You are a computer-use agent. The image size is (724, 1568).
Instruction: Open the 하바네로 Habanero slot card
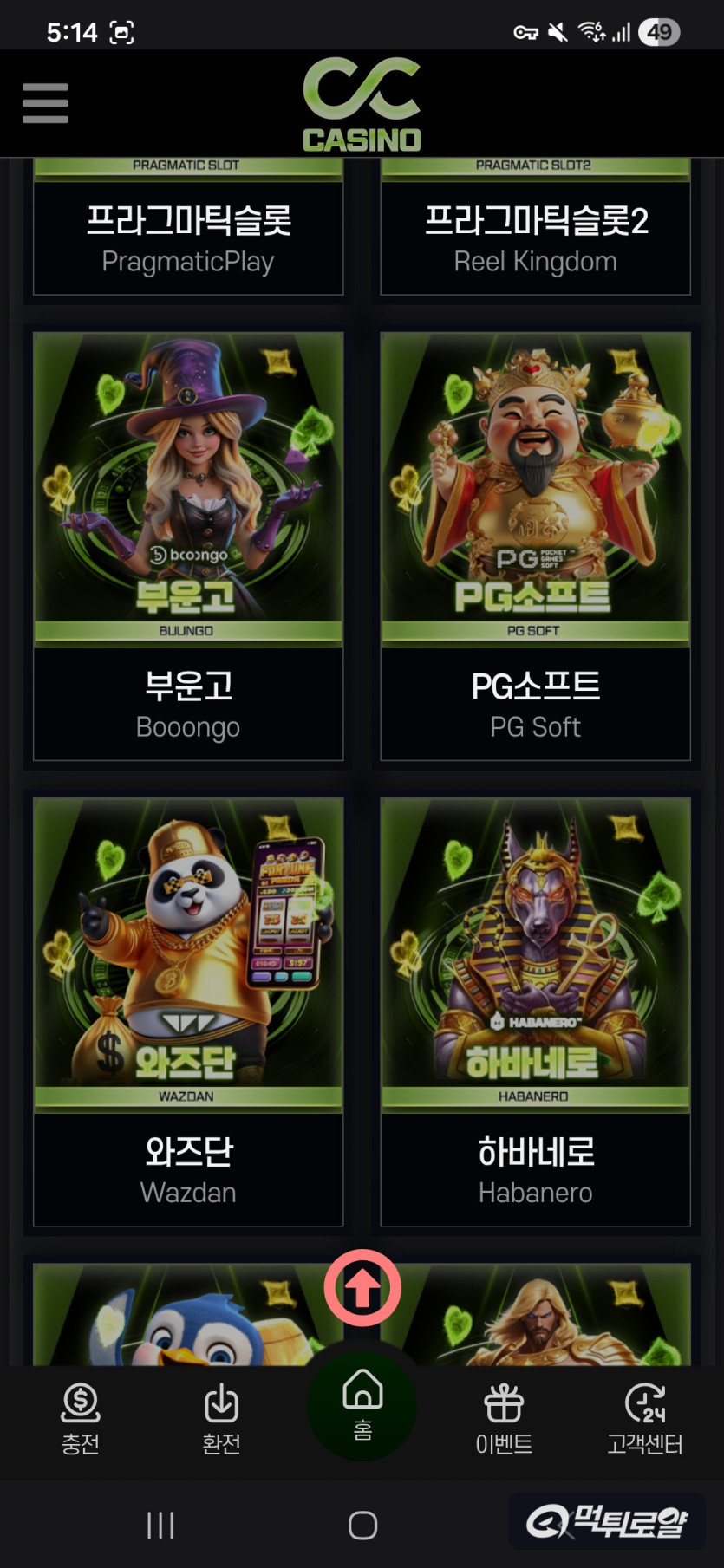[x=535, y=1012]
